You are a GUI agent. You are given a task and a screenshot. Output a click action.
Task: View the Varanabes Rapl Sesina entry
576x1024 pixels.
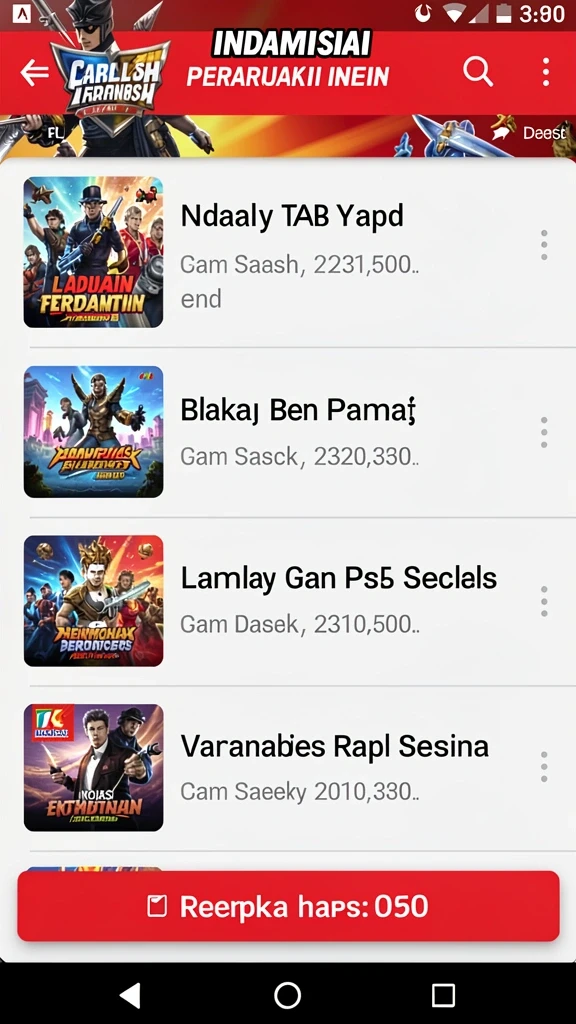288,768
